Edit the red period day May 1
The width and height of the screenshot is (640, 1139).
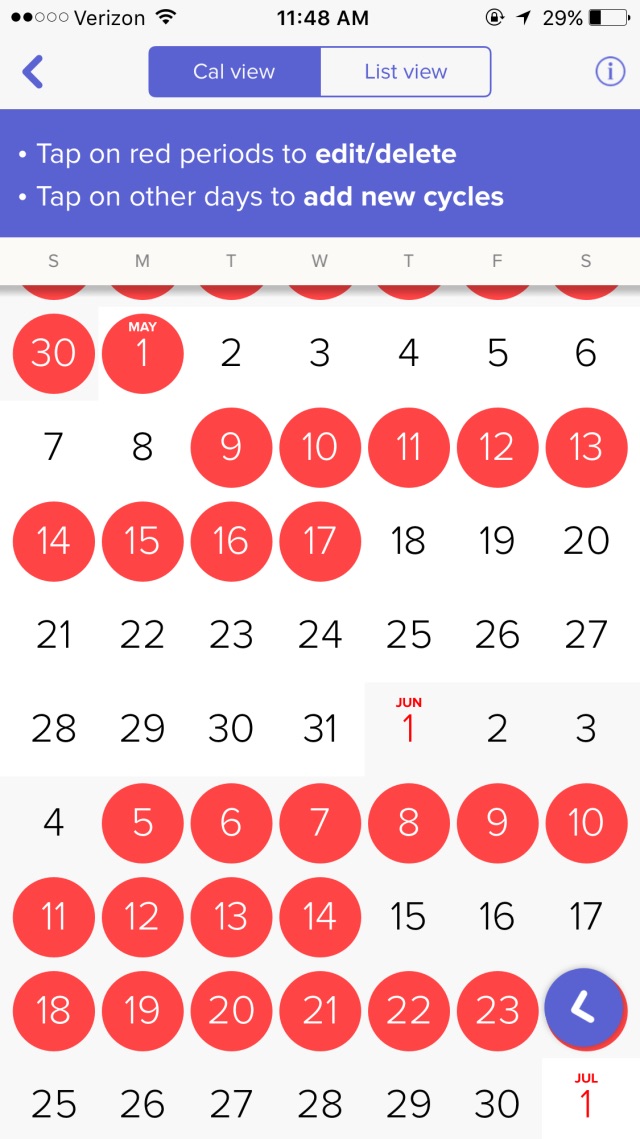(142, 353)
